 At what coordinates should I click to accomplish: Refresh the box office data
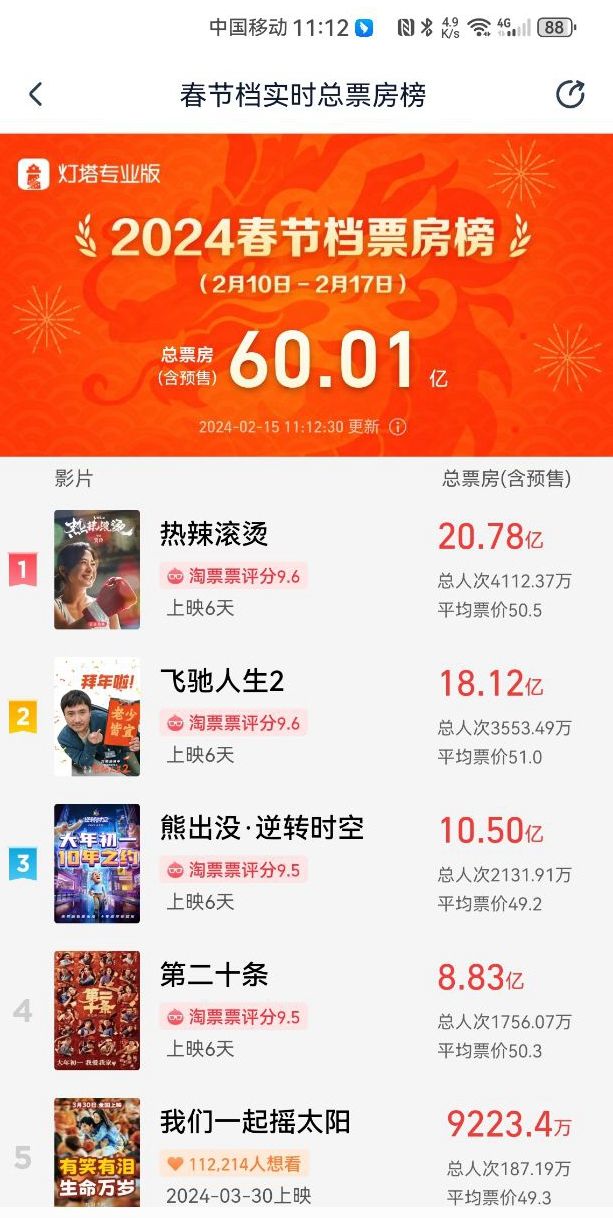click(569, 95)
